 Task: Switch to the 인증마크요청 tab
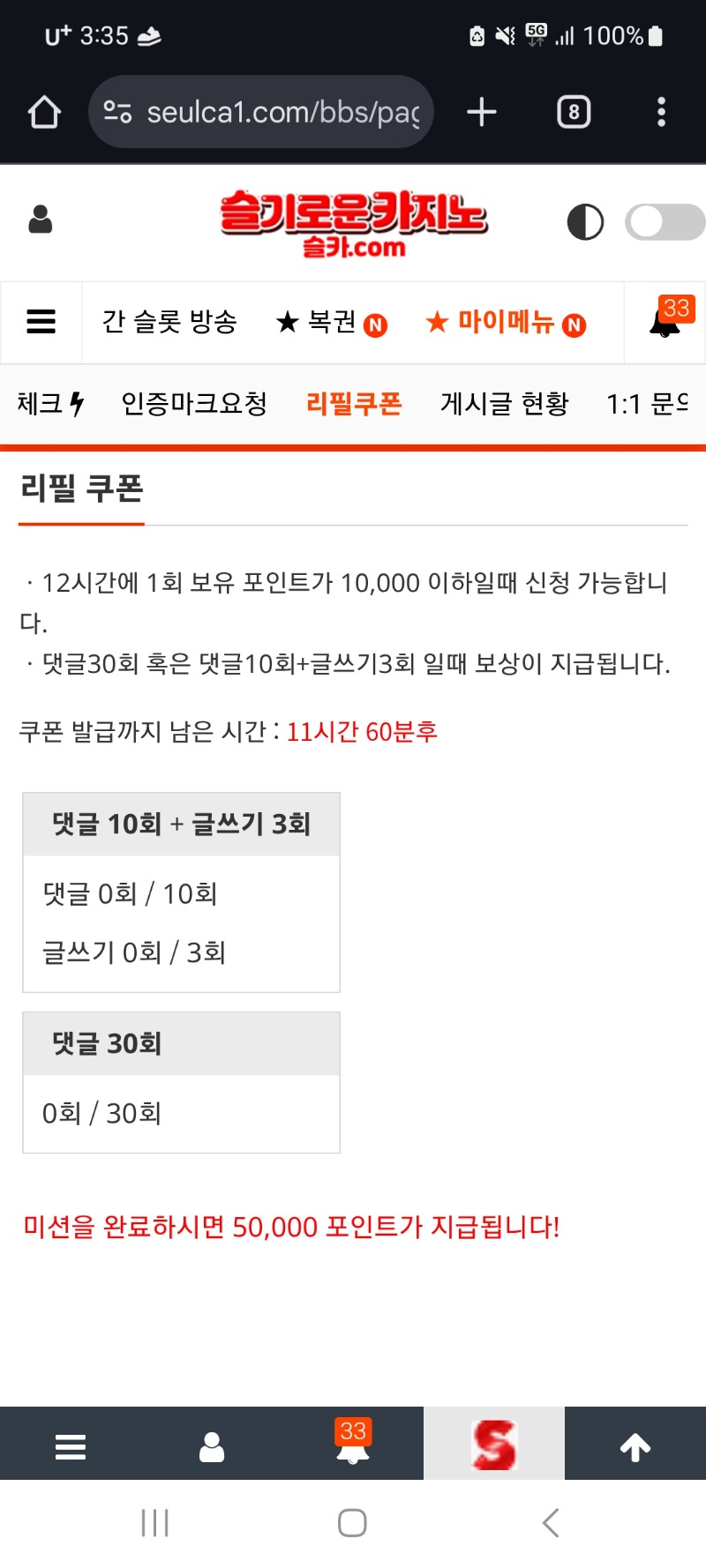[194, 404]
